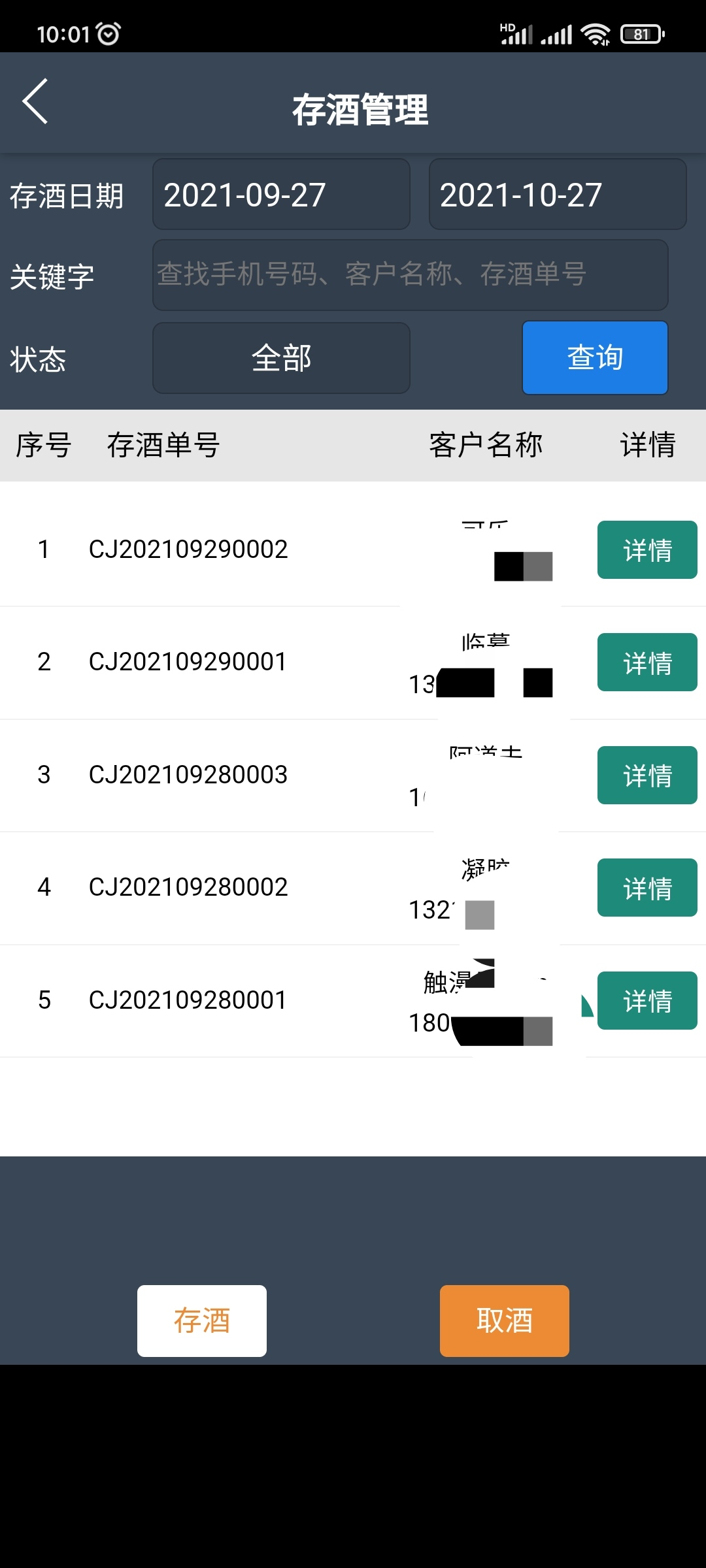View 详情 for order CJ202109290001

(647, 662)
